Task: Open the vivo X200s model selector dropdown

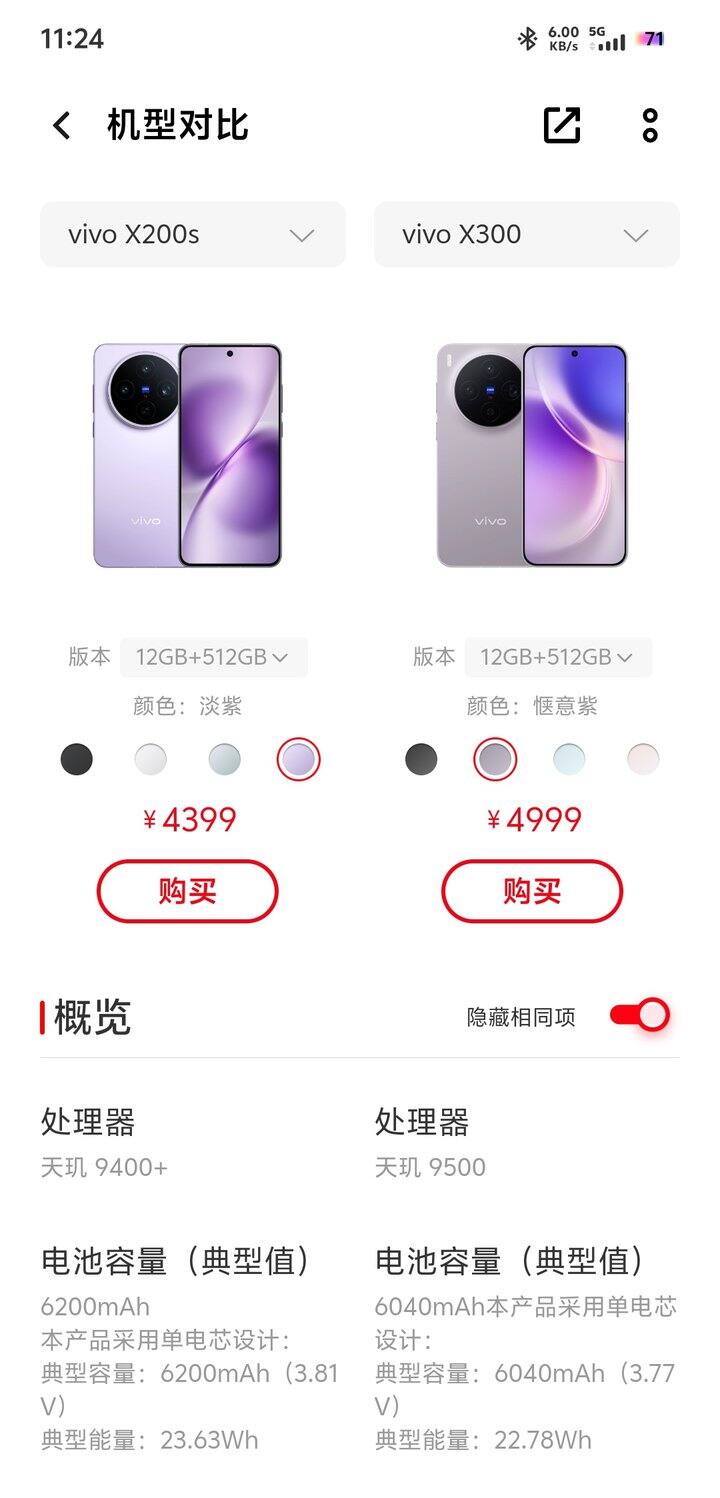Action: [x=192, y=234]
